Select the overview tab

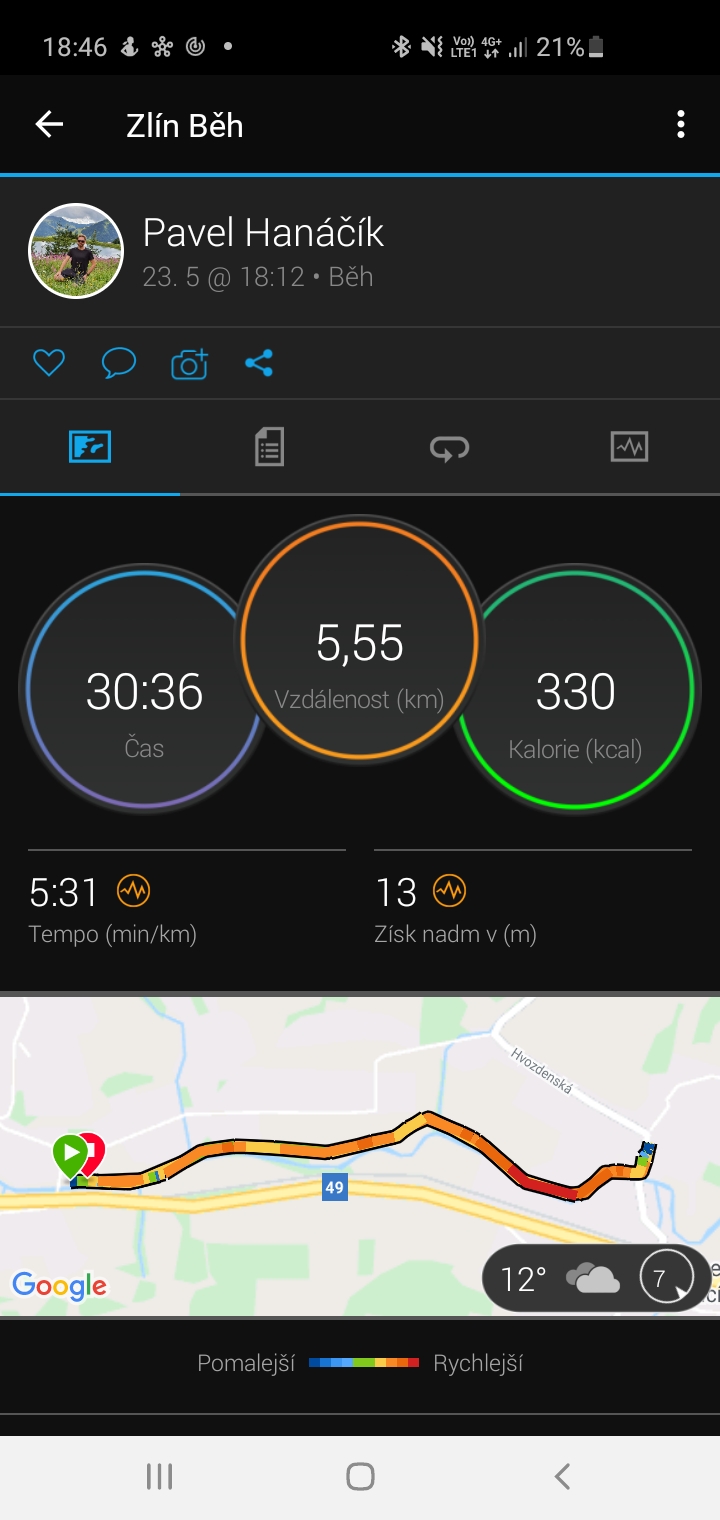[x=90, y=447]
